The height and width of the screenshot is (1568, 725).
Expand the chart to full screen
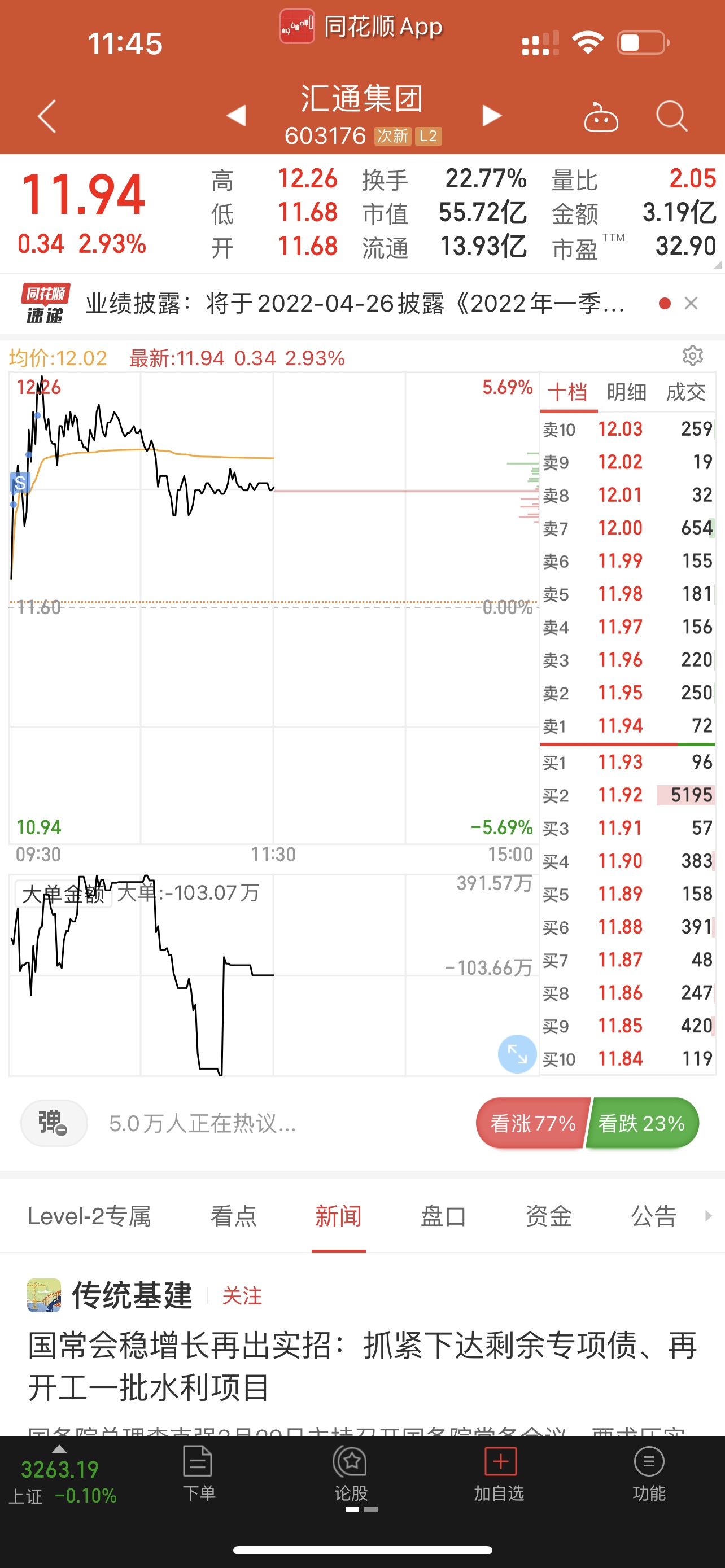[x=517, y=1054]
